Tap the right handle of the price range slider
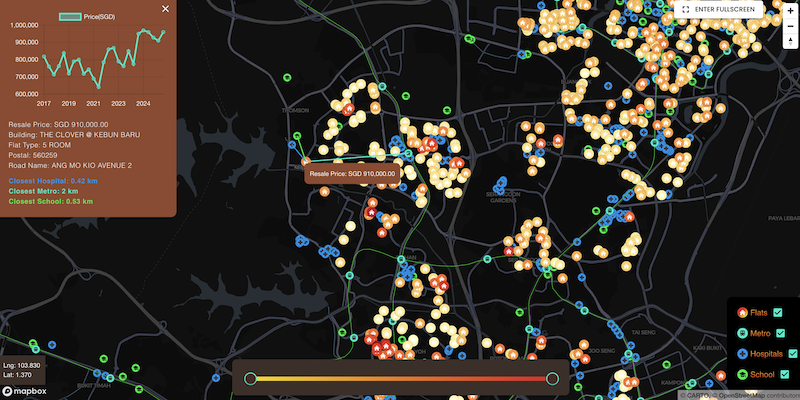The width and height of the screenshot is (800, 400). [552, 378]
